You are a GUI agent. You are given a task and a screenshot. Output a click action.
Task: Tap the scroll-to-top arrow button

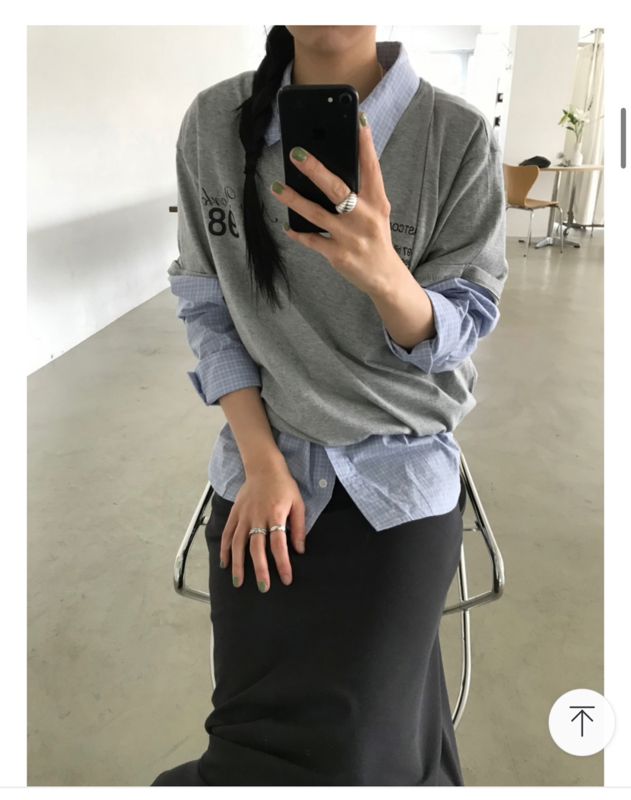tap(581, 721)
